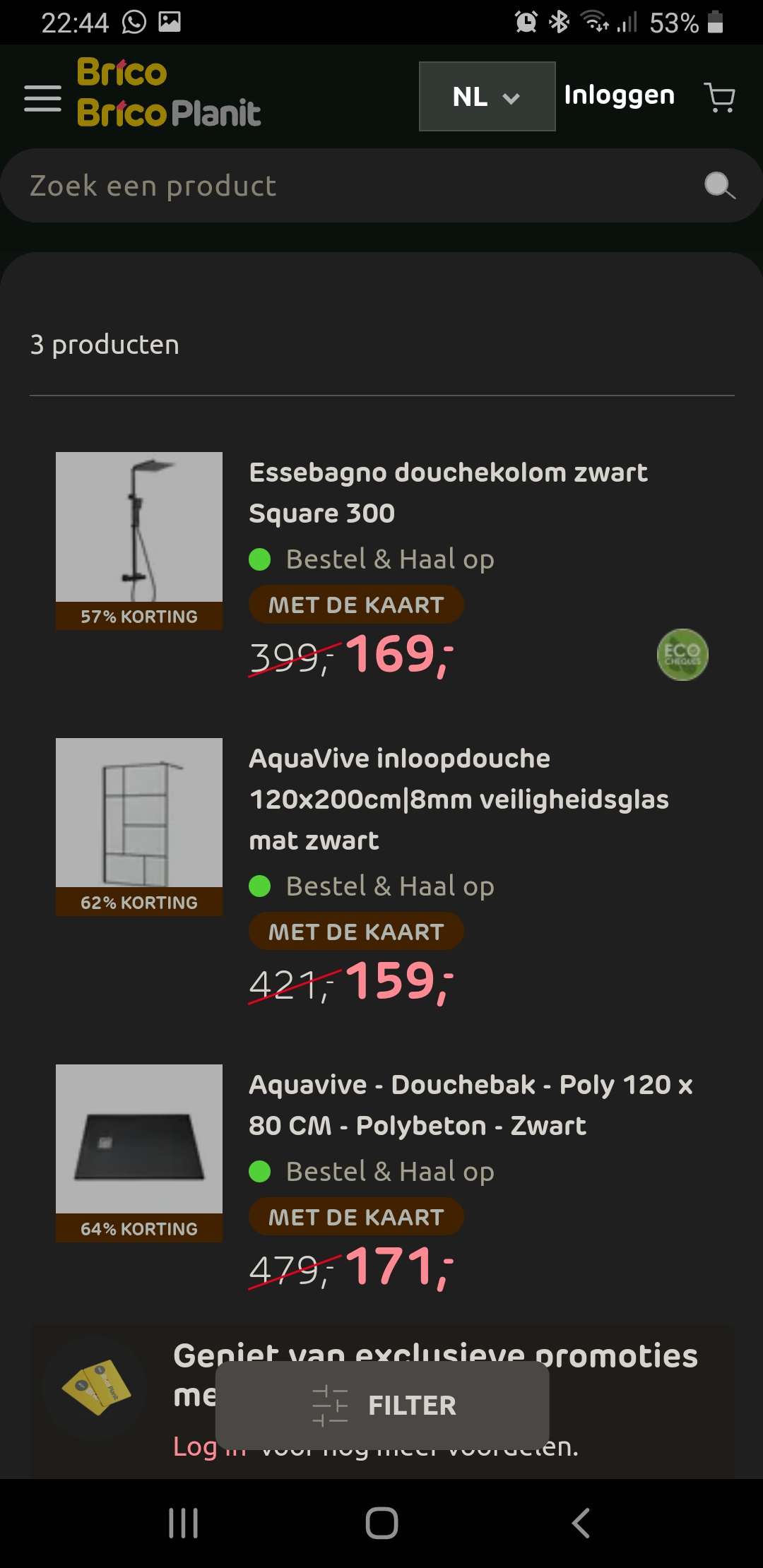Tap the Inloggen link
The width and height of the screenshot is (763, 1568).
pyautogui.click(x=619, y=95)
